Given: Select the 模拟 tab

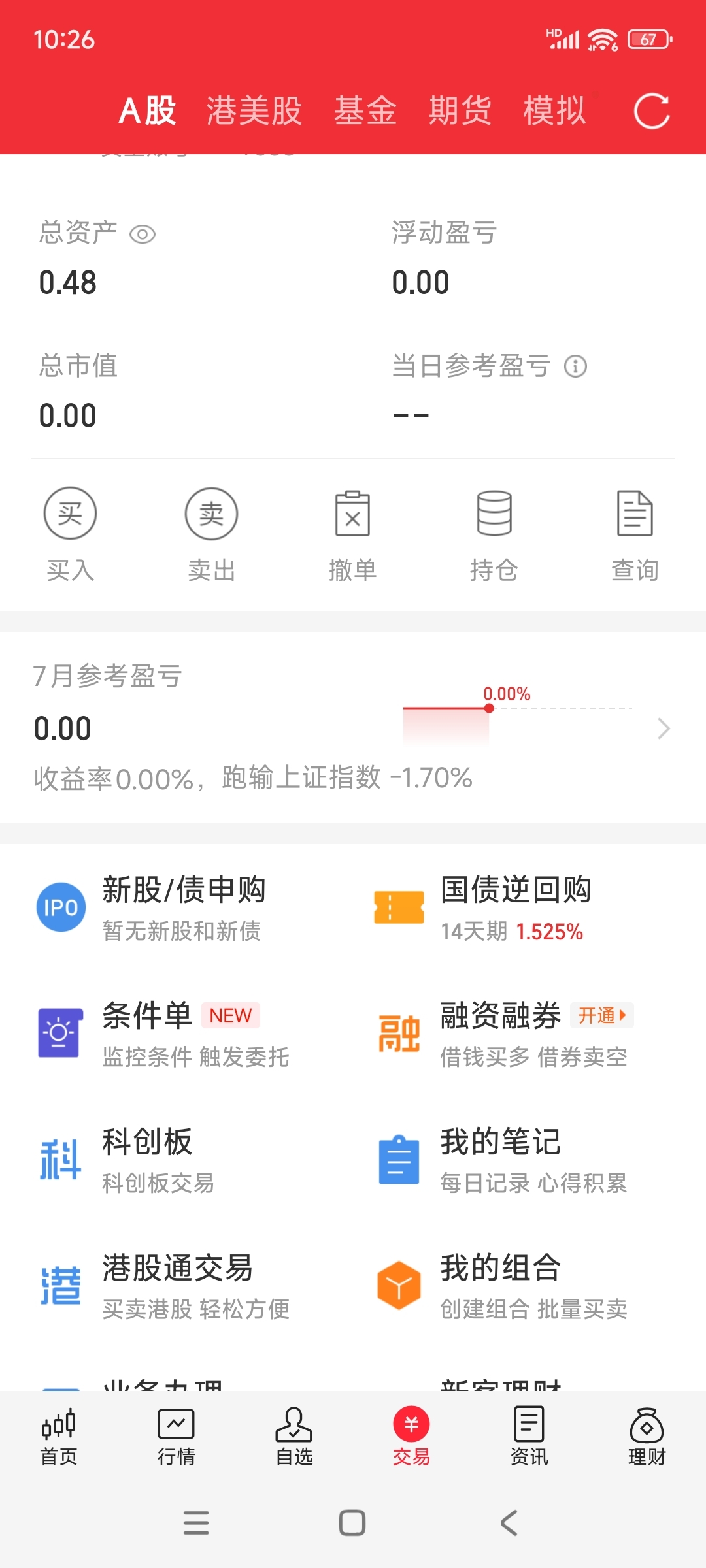Looking at the screenshot, I should coord(555,110).
